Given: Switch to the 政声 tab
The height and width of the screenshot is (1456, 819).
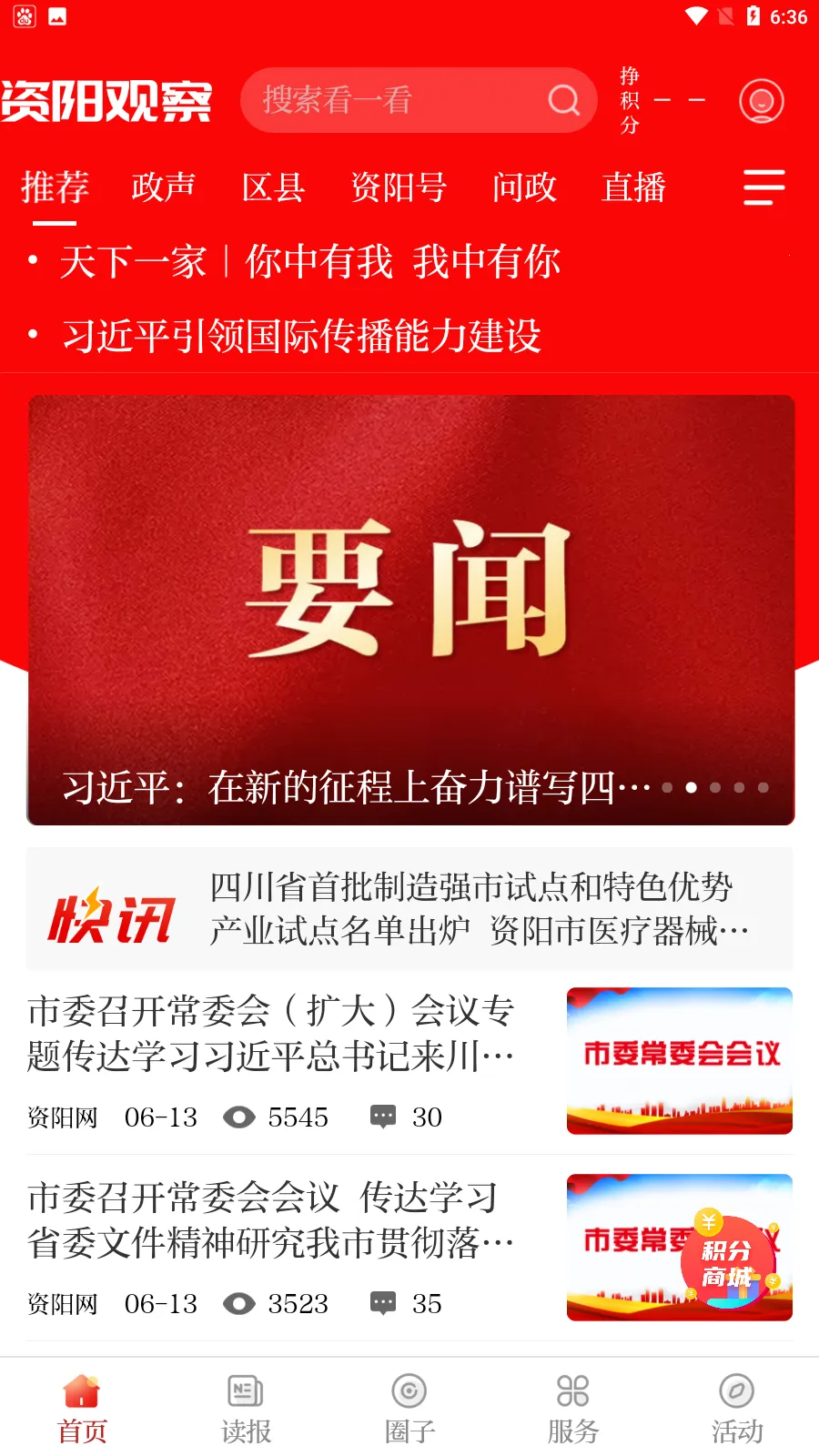Looking at the screenshot, I should point(164,187).
